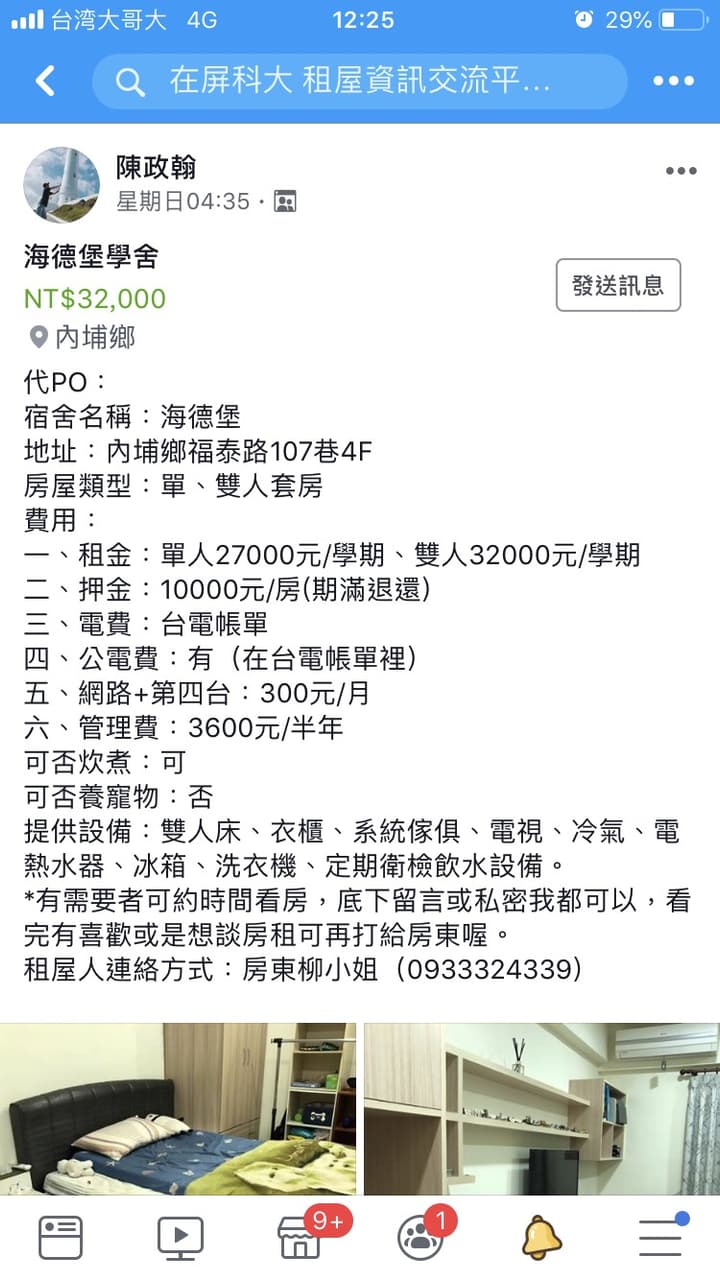Viewport: 720px width, 1280px height.
Task: Open the group search field
Action: pos(360,81)
